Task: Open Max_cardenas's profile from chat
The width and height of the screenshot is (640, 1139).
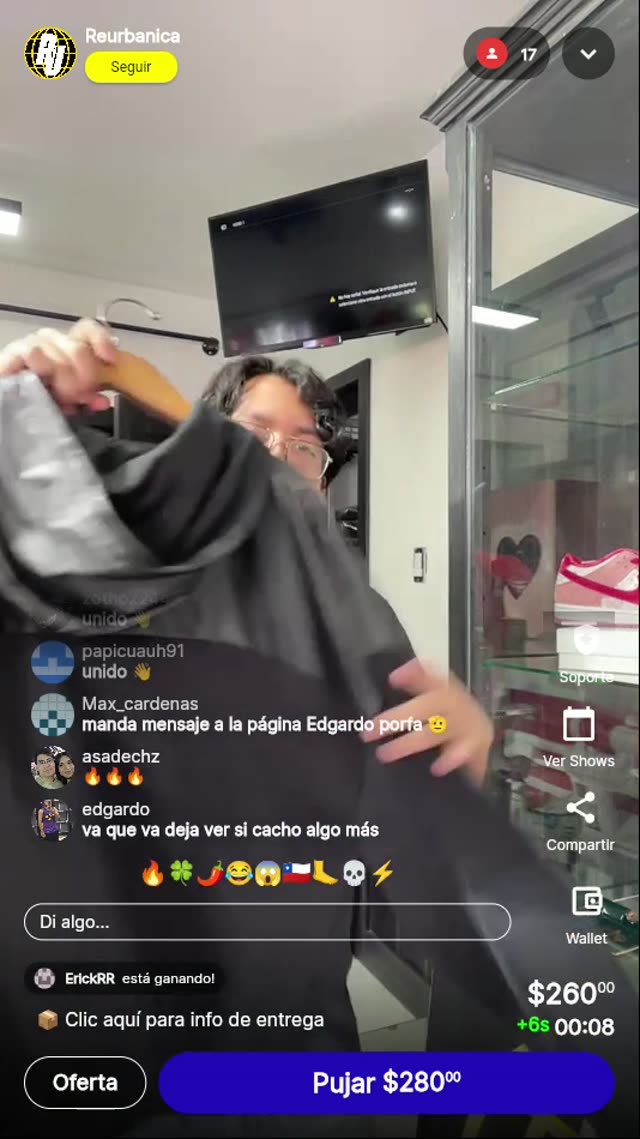Action: [x=52, y=714]
